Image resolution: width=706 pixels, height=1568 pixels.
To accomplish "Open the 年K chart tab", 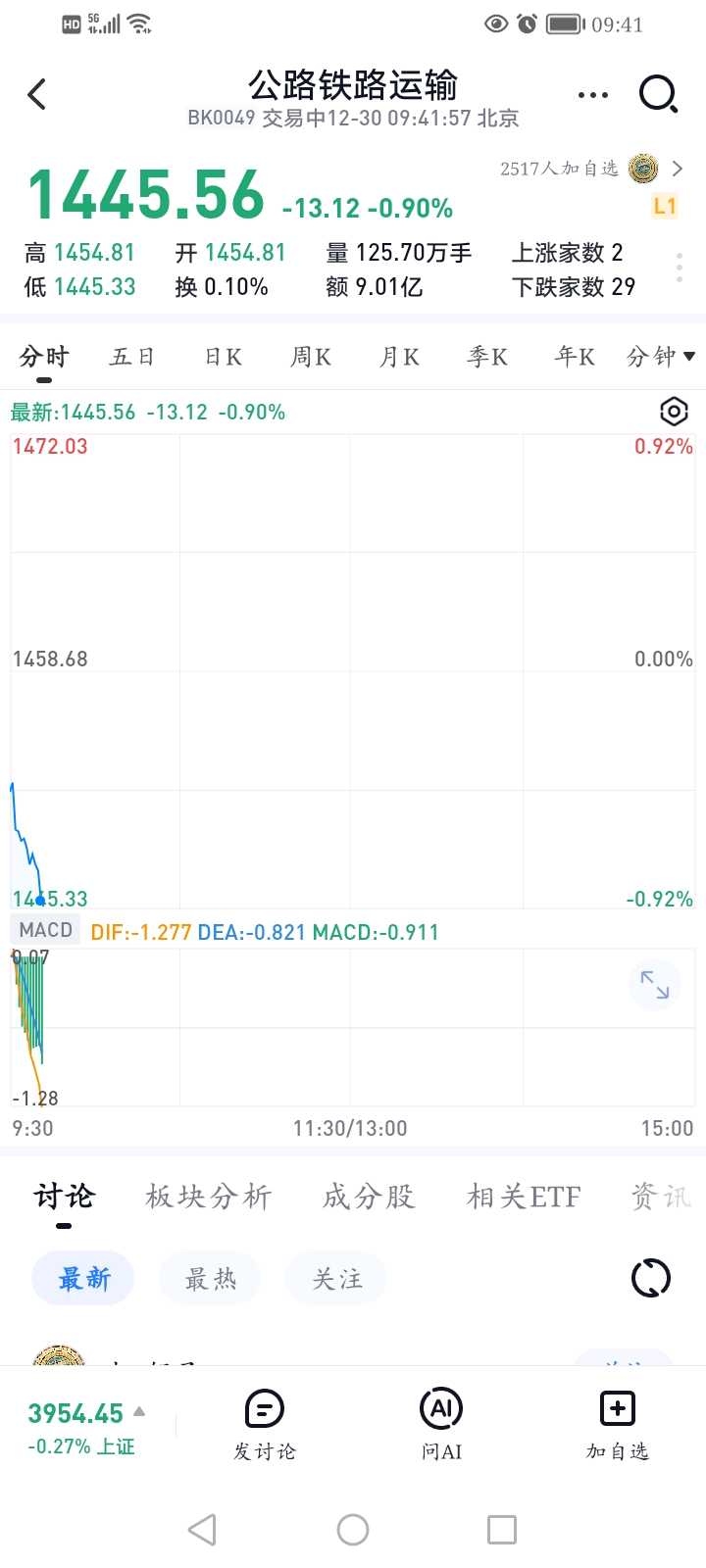I will (x=575, y=357).
